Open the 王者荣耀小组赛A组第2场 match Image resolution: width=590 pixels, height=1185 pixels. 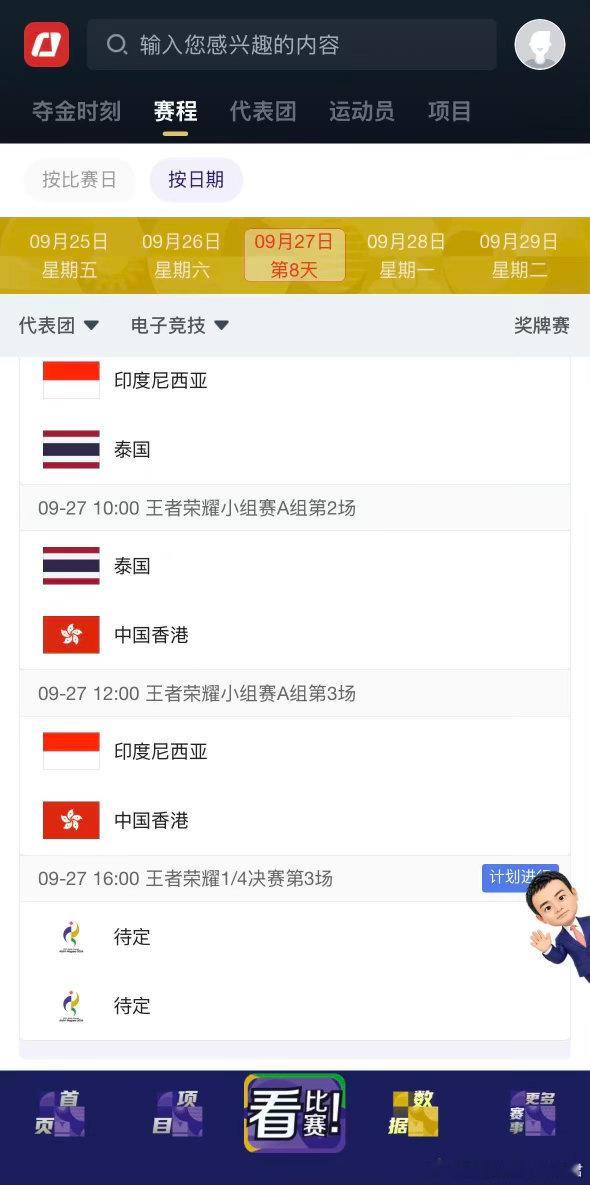pyautogui.click(x=295, y=508)
